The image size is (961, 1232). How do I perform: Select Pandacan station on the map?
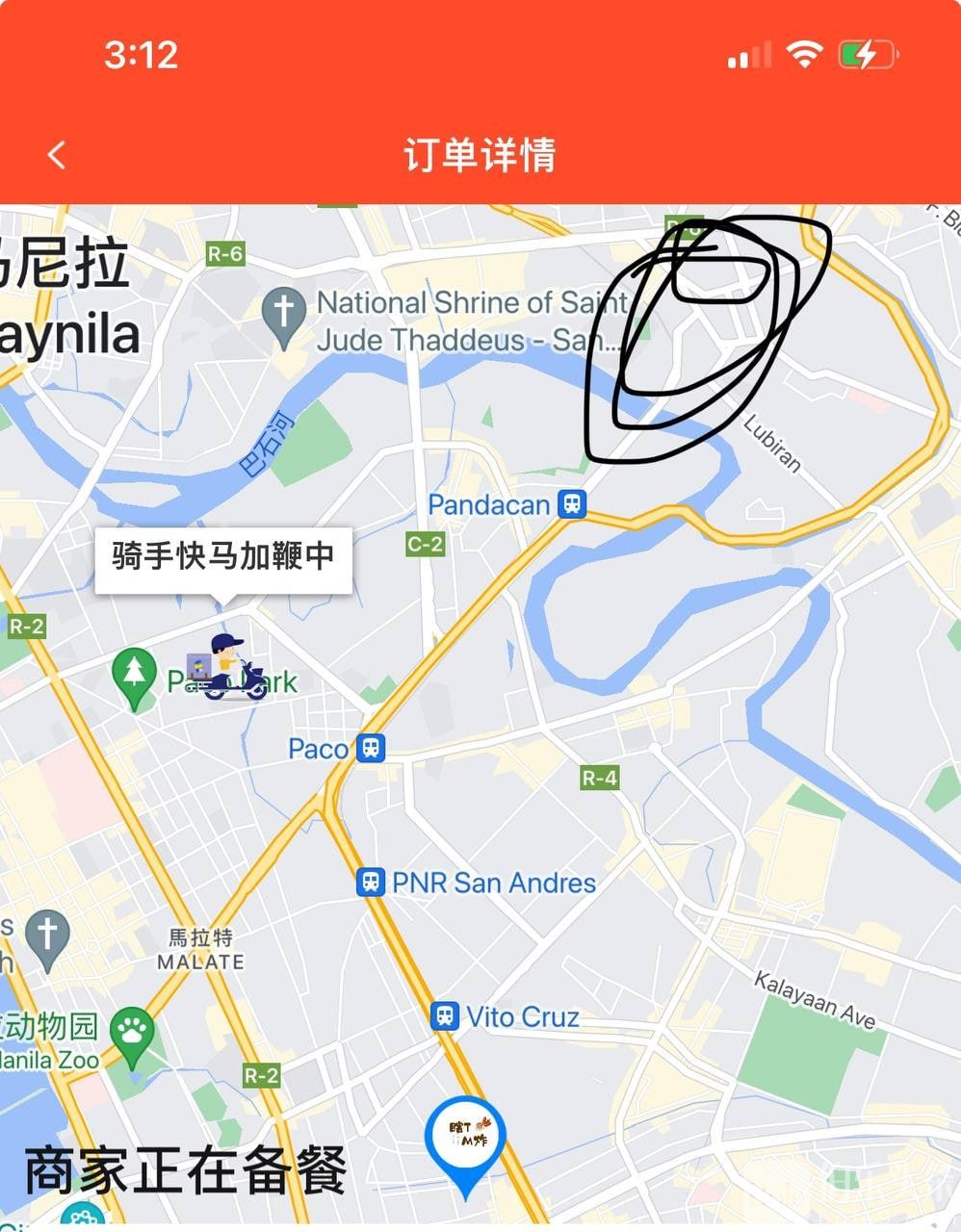[573, 504]
